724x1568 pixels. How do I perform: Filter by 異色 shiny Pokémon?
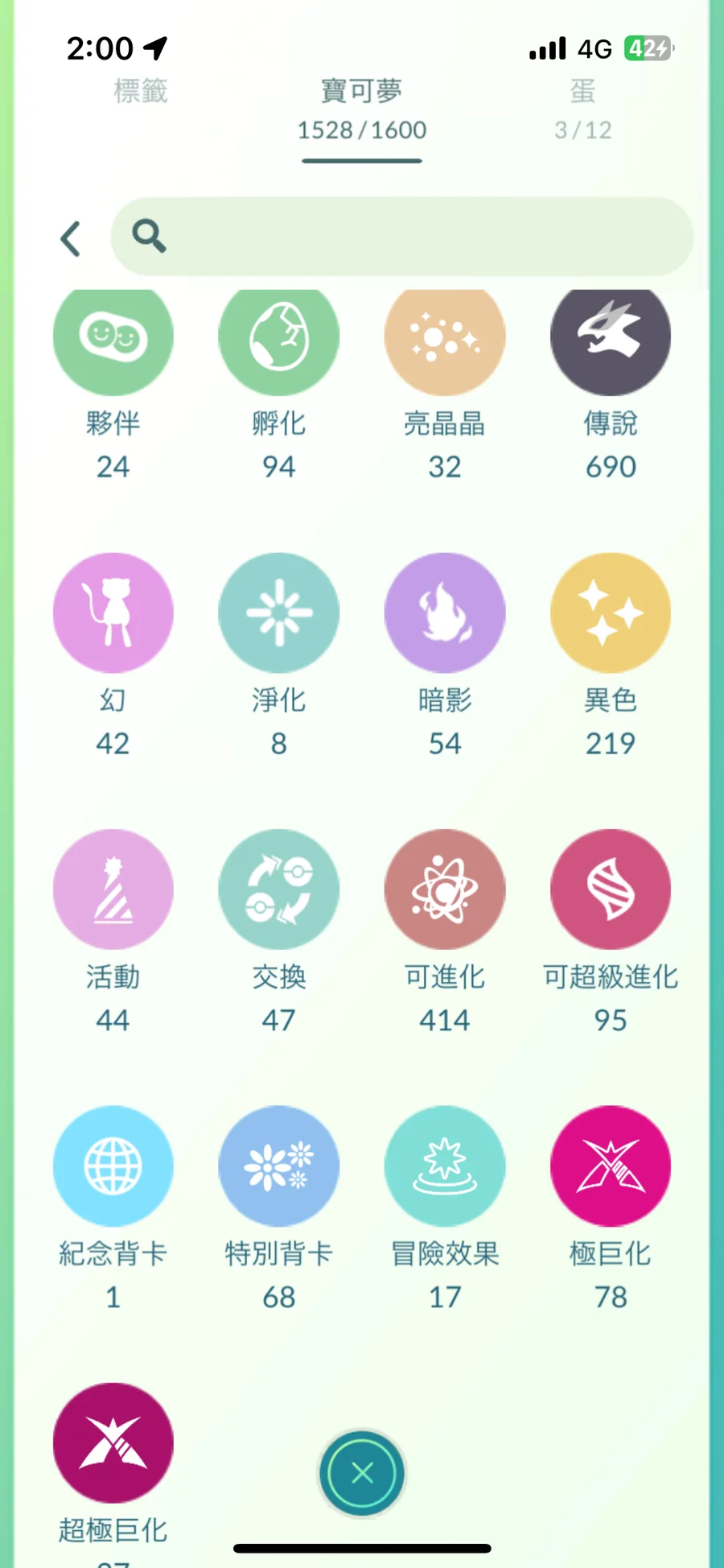click(611, 613)
